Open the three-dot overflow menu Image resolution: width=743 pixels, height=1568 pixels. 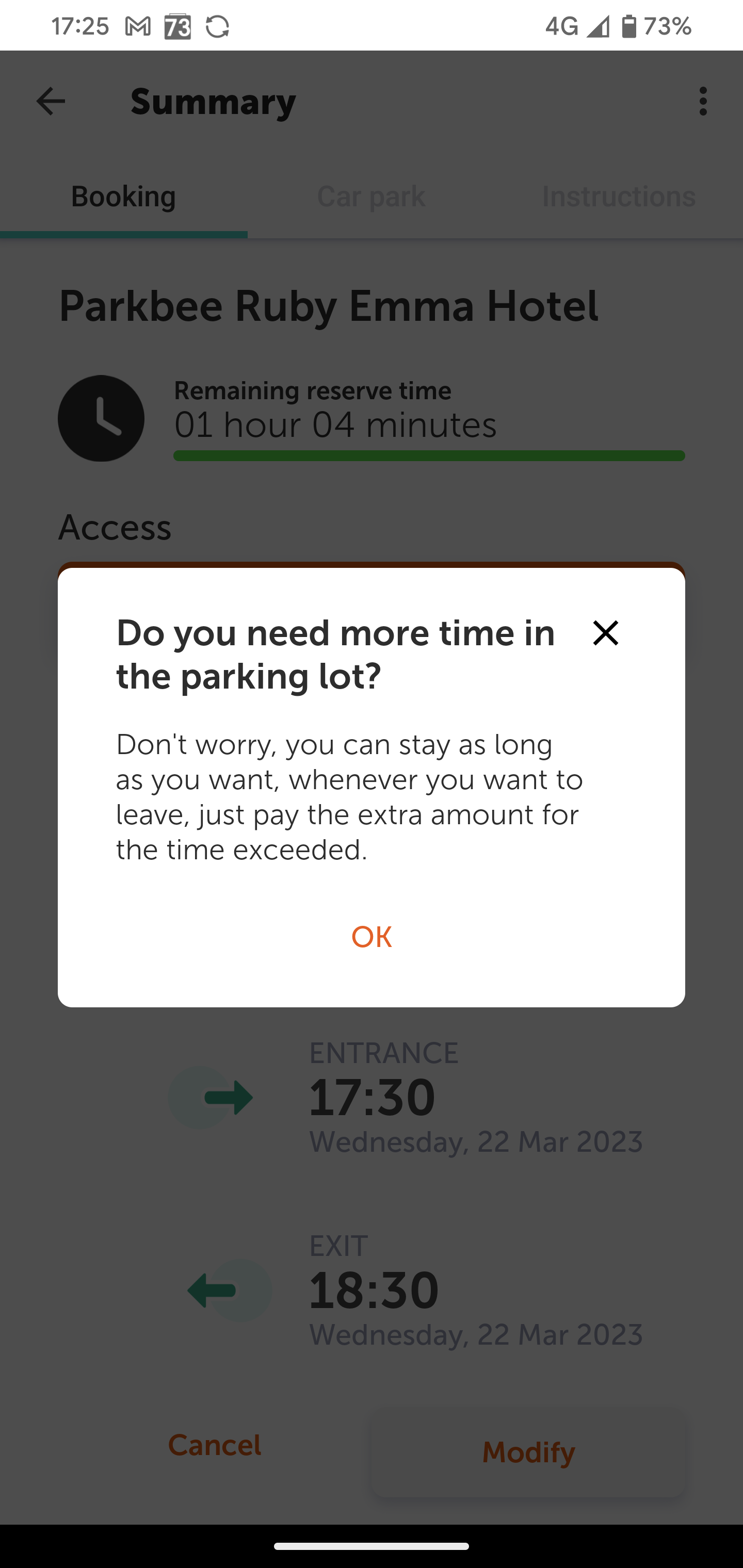pyautogui.click(x=703, y=101)
